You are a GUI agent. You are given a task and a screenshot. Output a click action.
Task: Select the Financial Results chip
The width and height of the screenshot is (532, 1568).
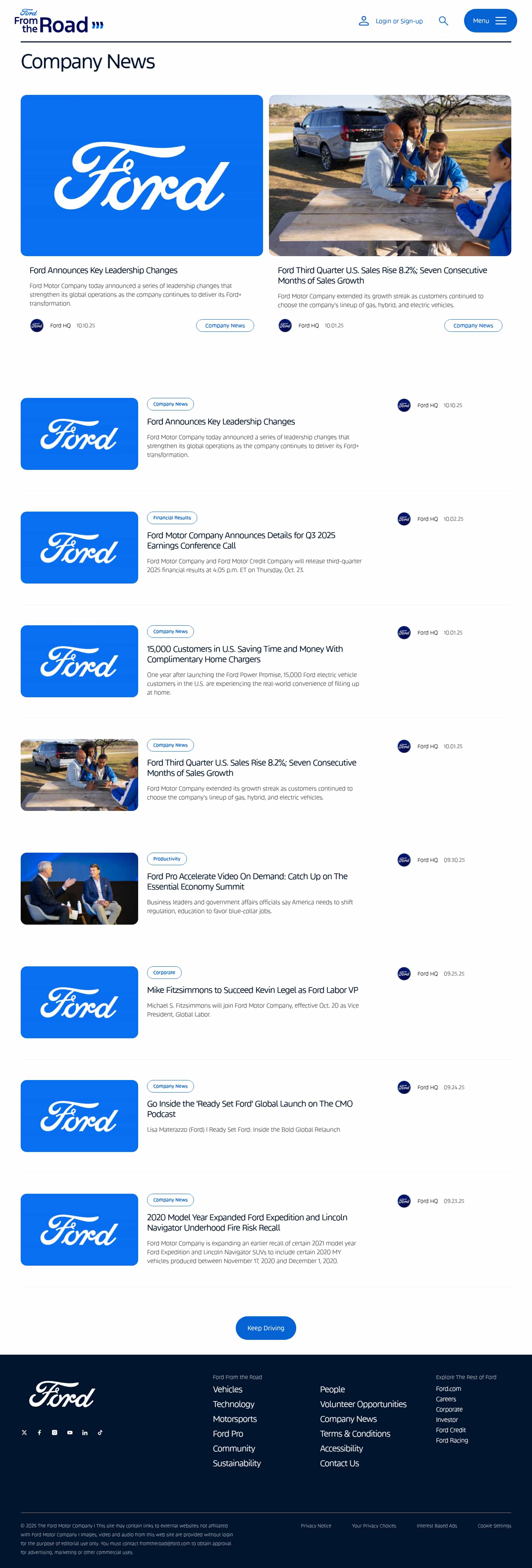[x=172, y=518]
